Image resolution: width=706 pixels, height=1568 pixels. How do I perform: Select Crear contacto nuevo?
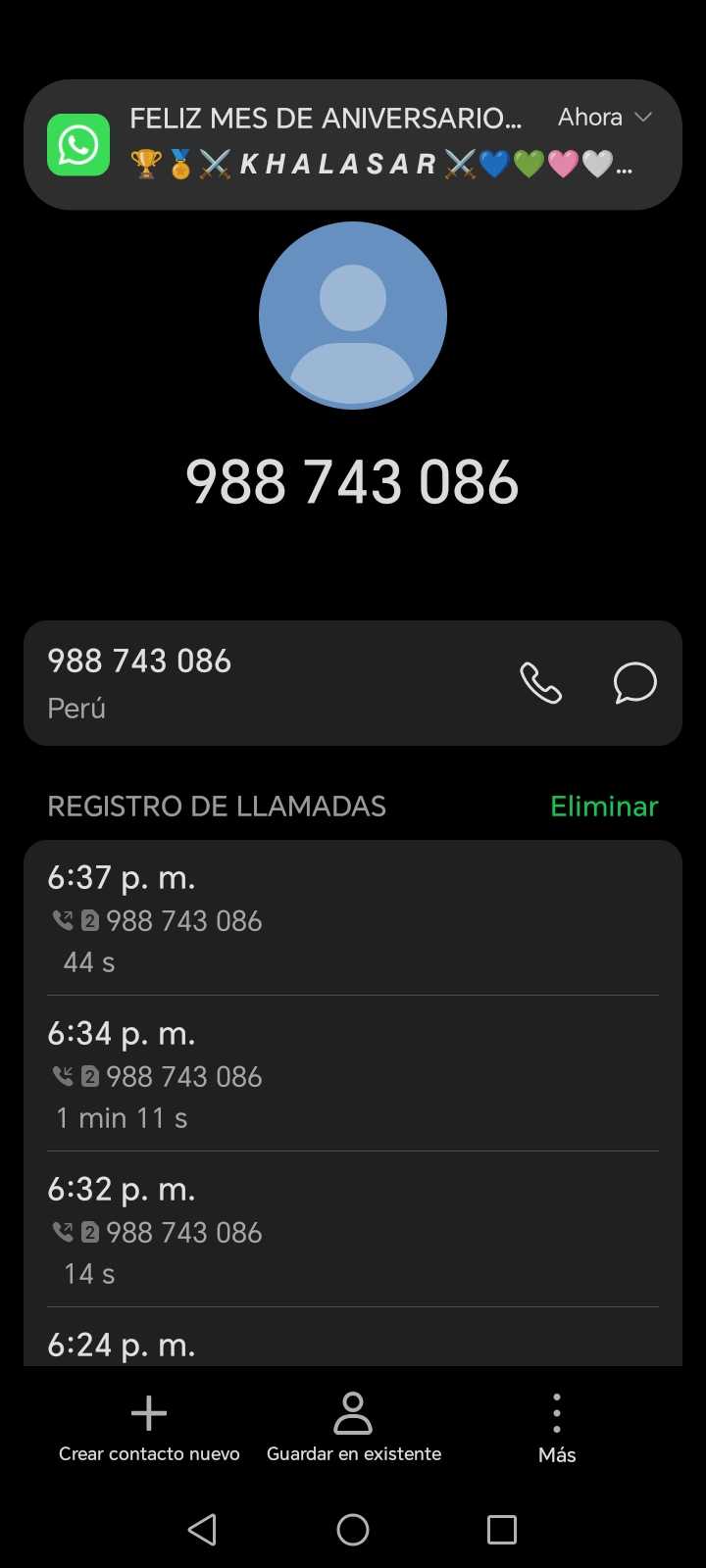[149, 1428]
